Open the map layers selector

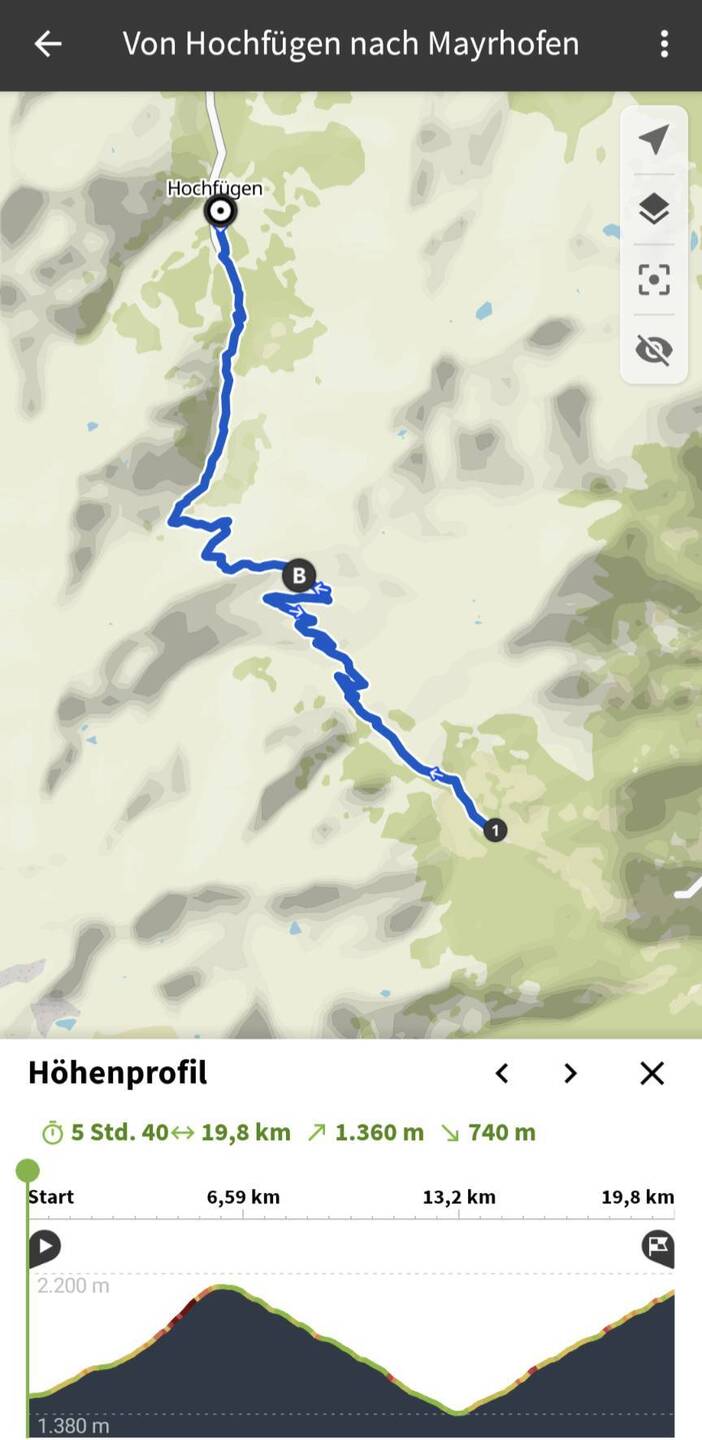pyautogui.click(x=654, y=210)
